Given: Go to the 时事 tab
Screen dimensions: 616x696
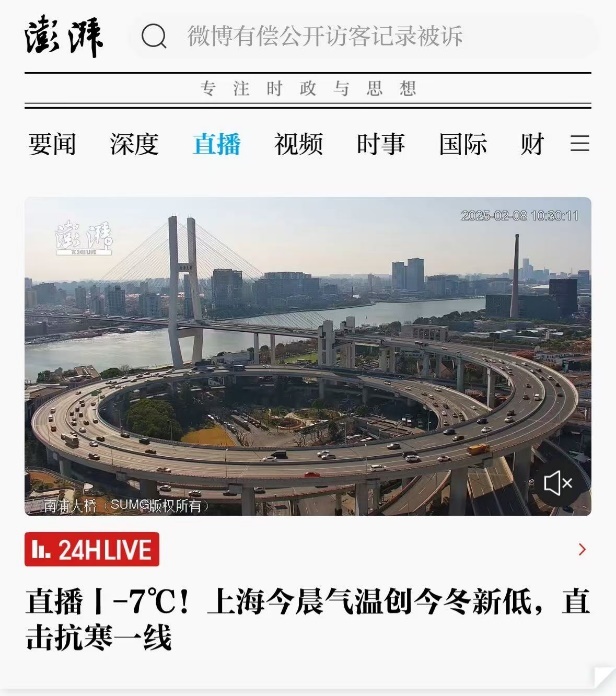Looking at the screenshot, I should pos(381,144).
